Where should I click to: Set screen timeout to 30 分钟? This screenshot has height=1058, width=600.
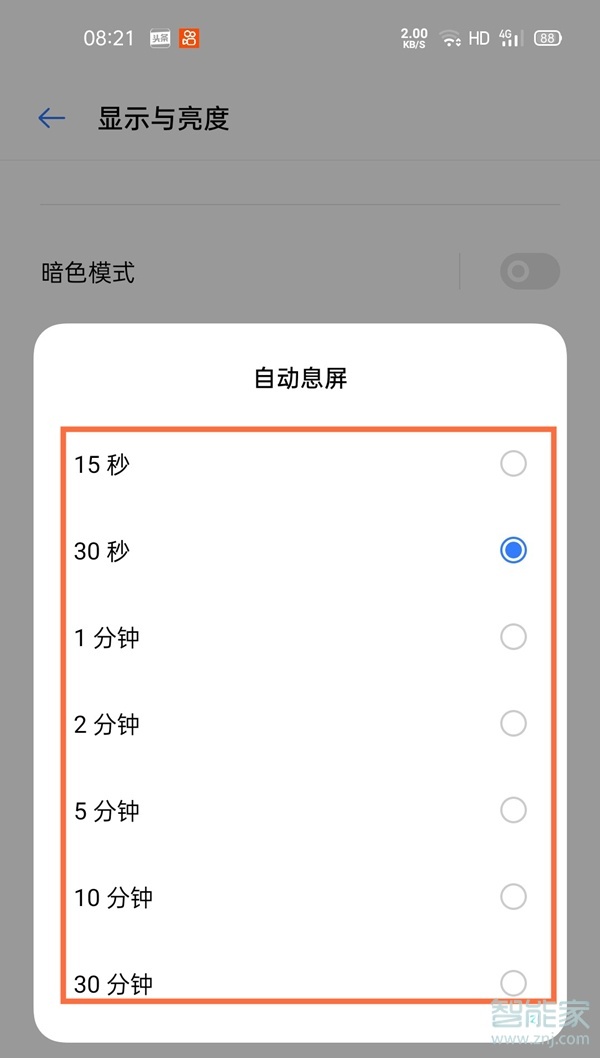pyautogui.click(x=512, y=982)
